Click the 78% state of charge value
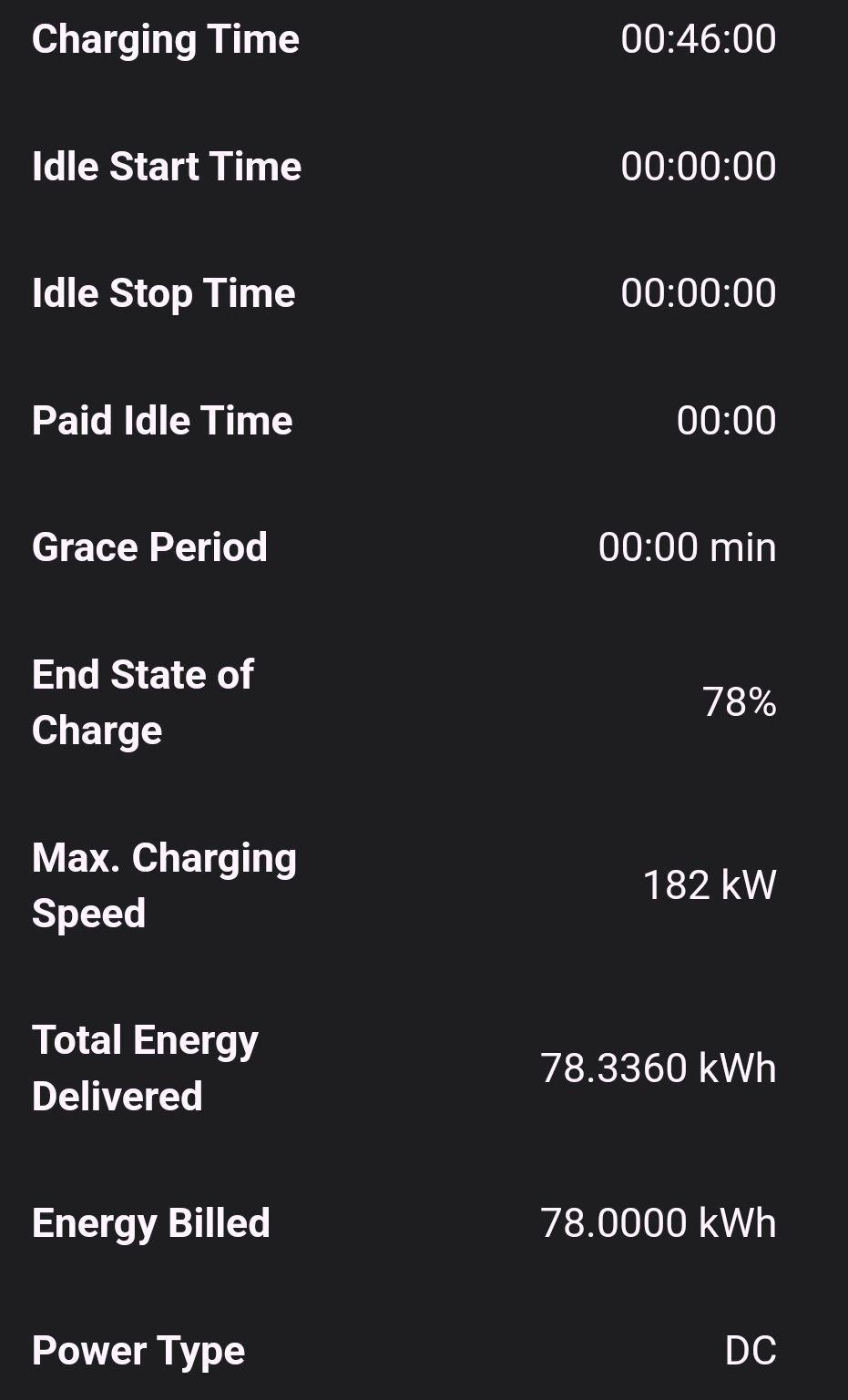Screen dimensions: 848x1400 [x=739, y=702]
